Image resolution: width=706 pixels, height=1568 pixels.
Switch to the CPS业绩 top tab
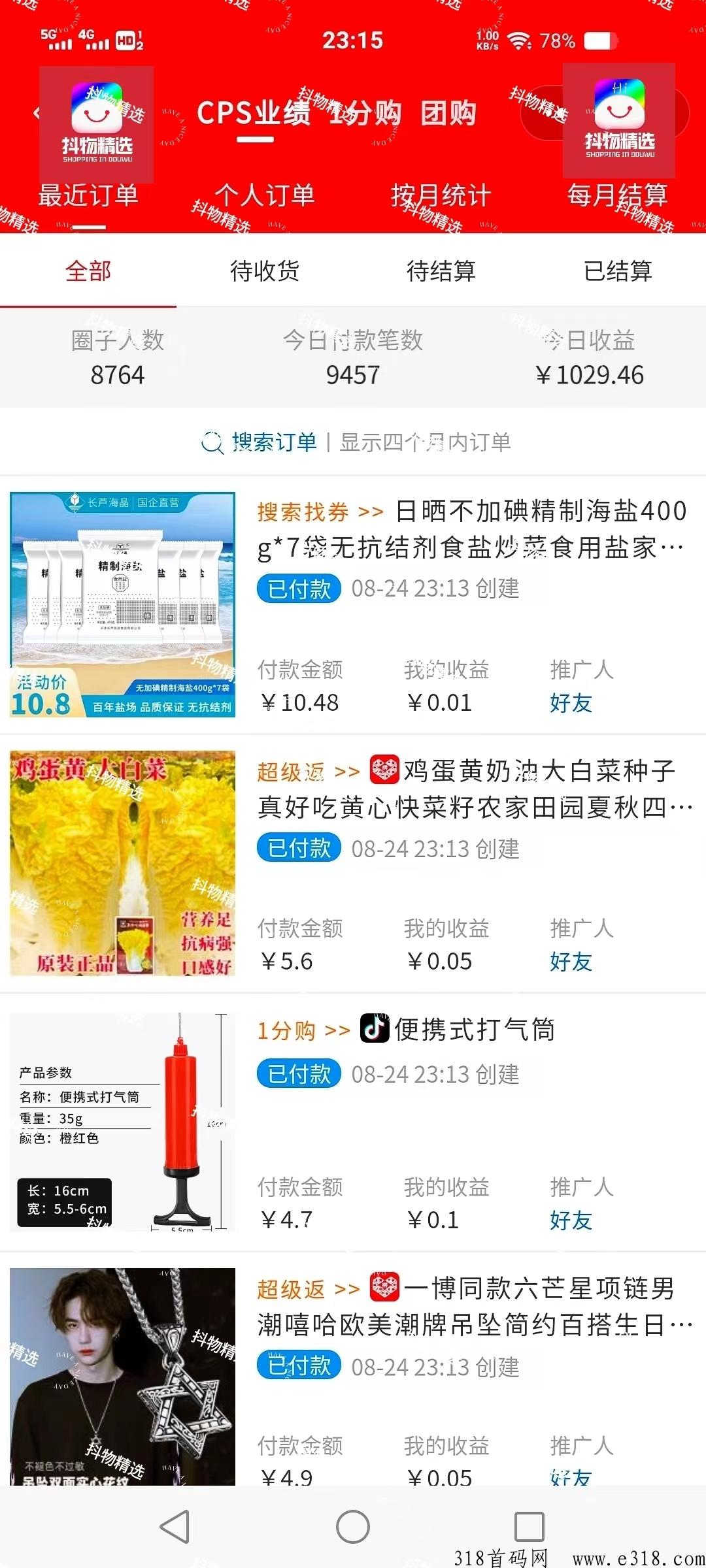(x=254, y=114)
